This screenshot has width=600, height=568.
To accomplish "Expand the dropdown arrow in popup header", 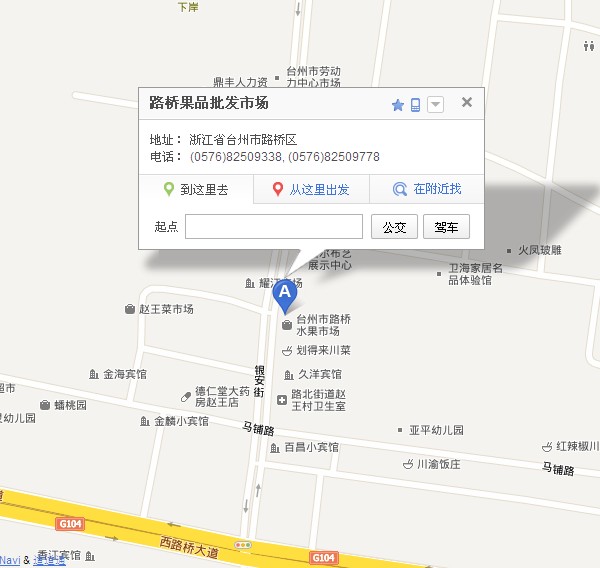I will (435, 104).
